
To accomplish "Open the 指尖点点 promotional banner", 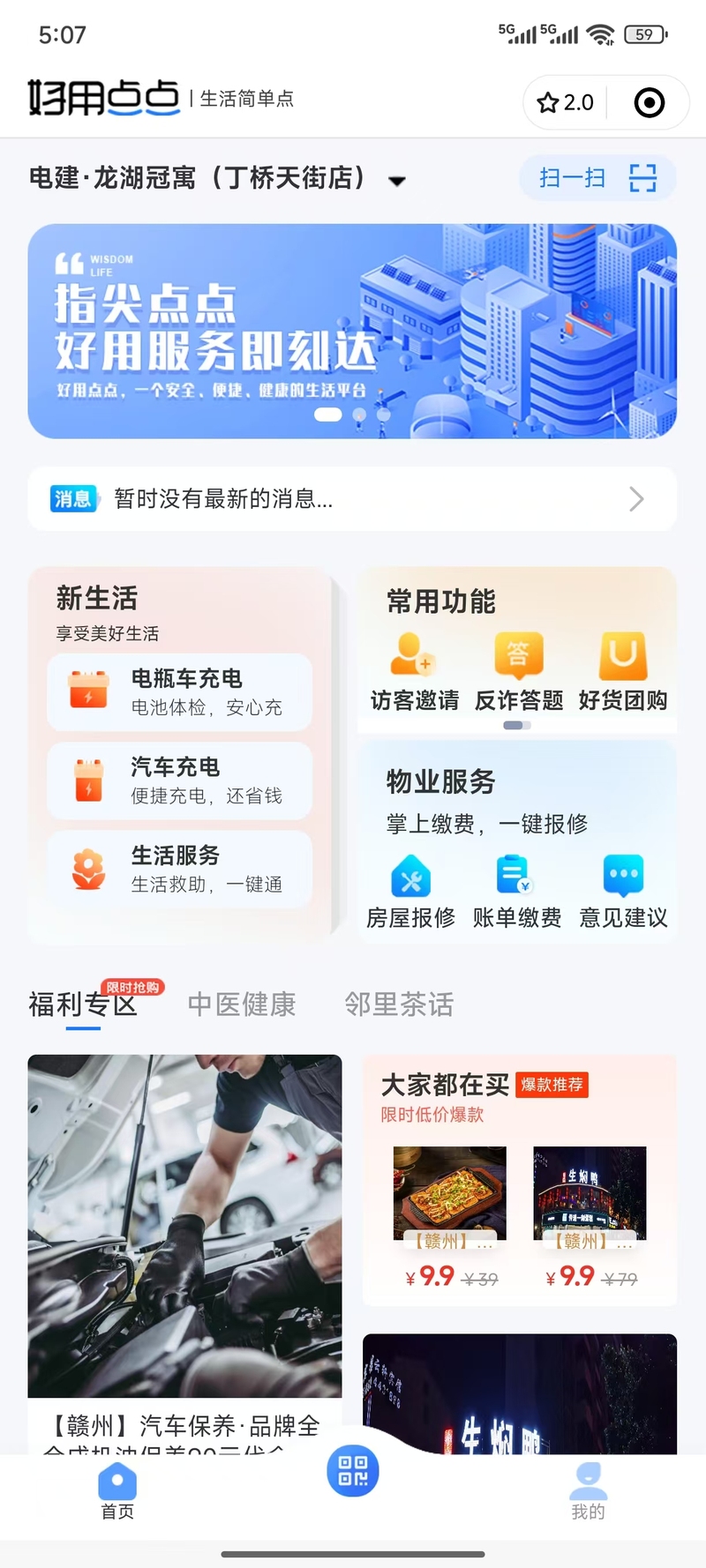I will [352, 331].
